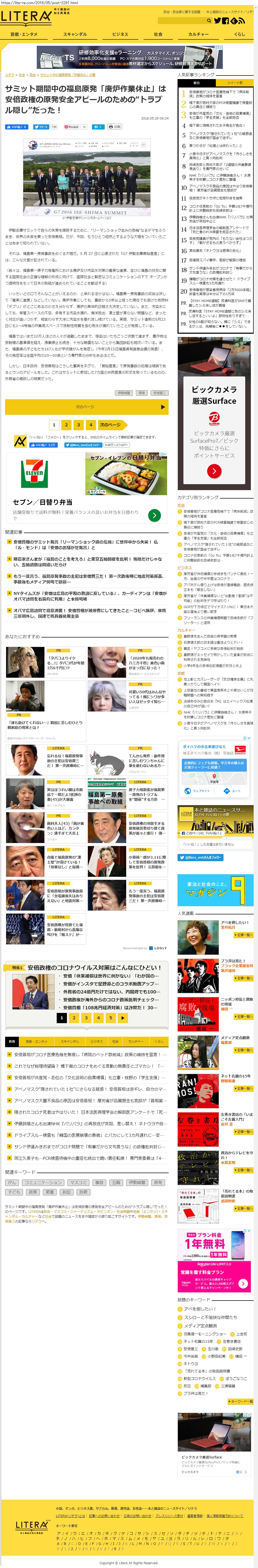The image size is (258, 1568).
Task: Go to article page 2
Action: [66, 425]
